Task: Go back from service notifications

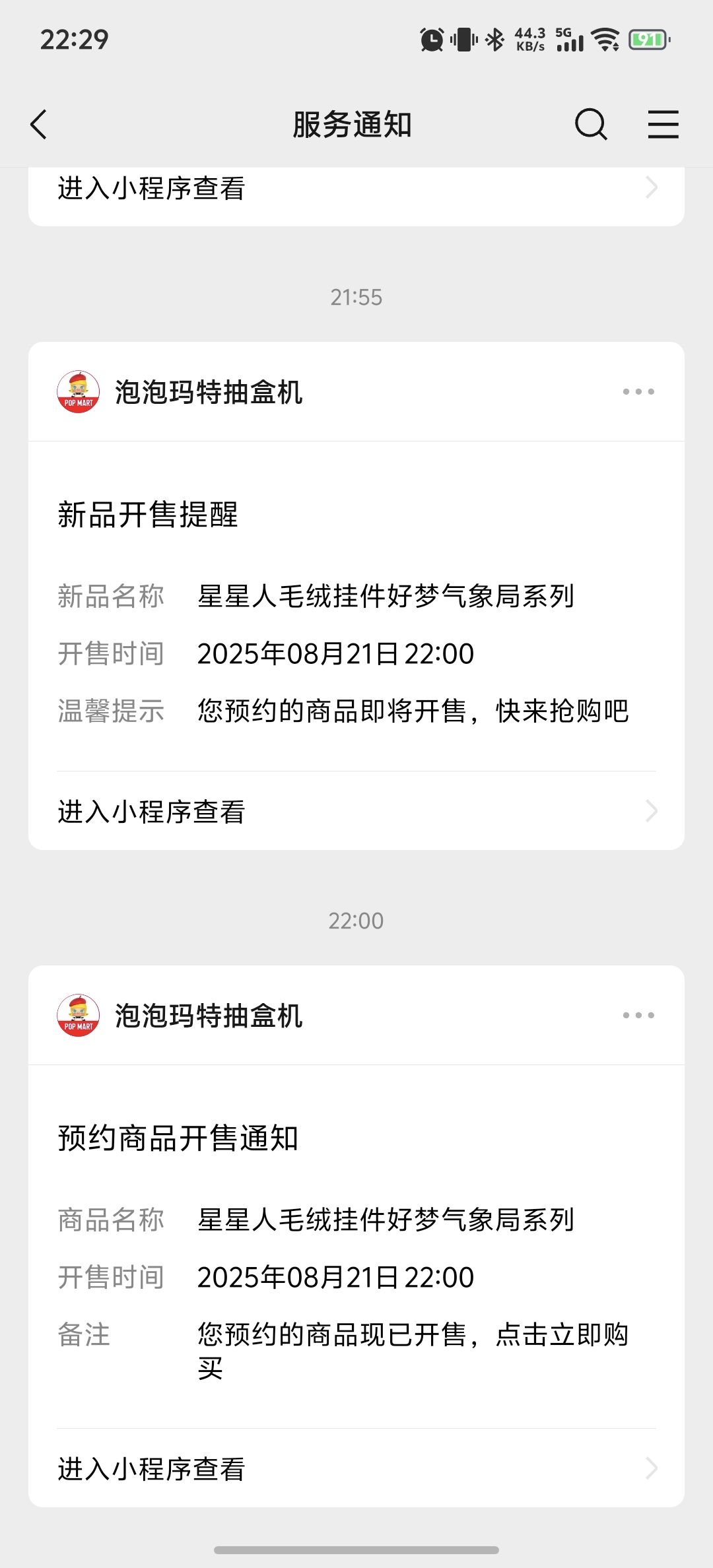Action: pyautogui.click(x=39, y=124)
